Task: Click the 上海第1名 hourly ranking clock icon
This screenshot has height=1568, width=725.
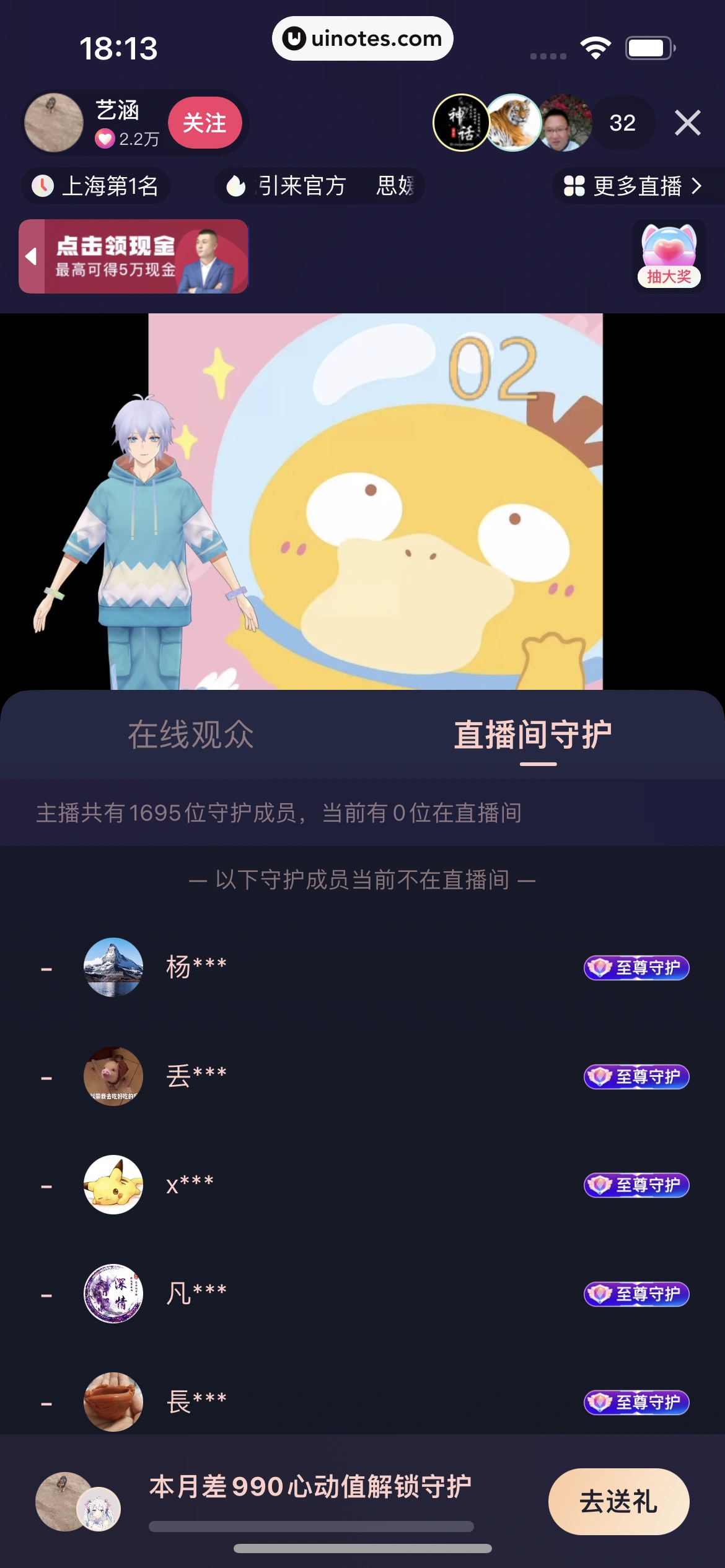Action: [x=42, y=186]
